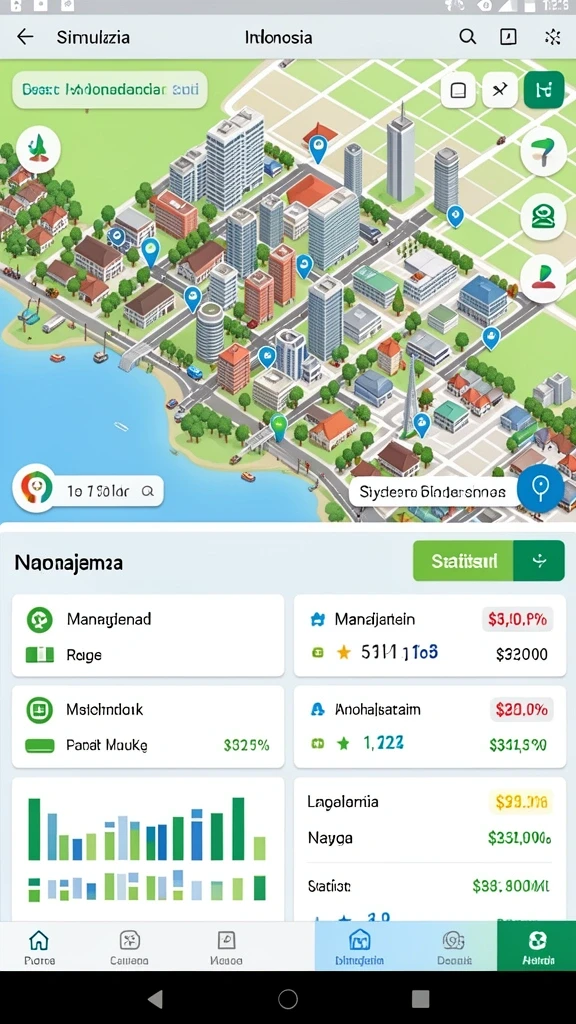The width and height of the screenshot is (576, 1024).
Task: Switch to the highlighted blue building tab
Action: click(x=360, y=946)
